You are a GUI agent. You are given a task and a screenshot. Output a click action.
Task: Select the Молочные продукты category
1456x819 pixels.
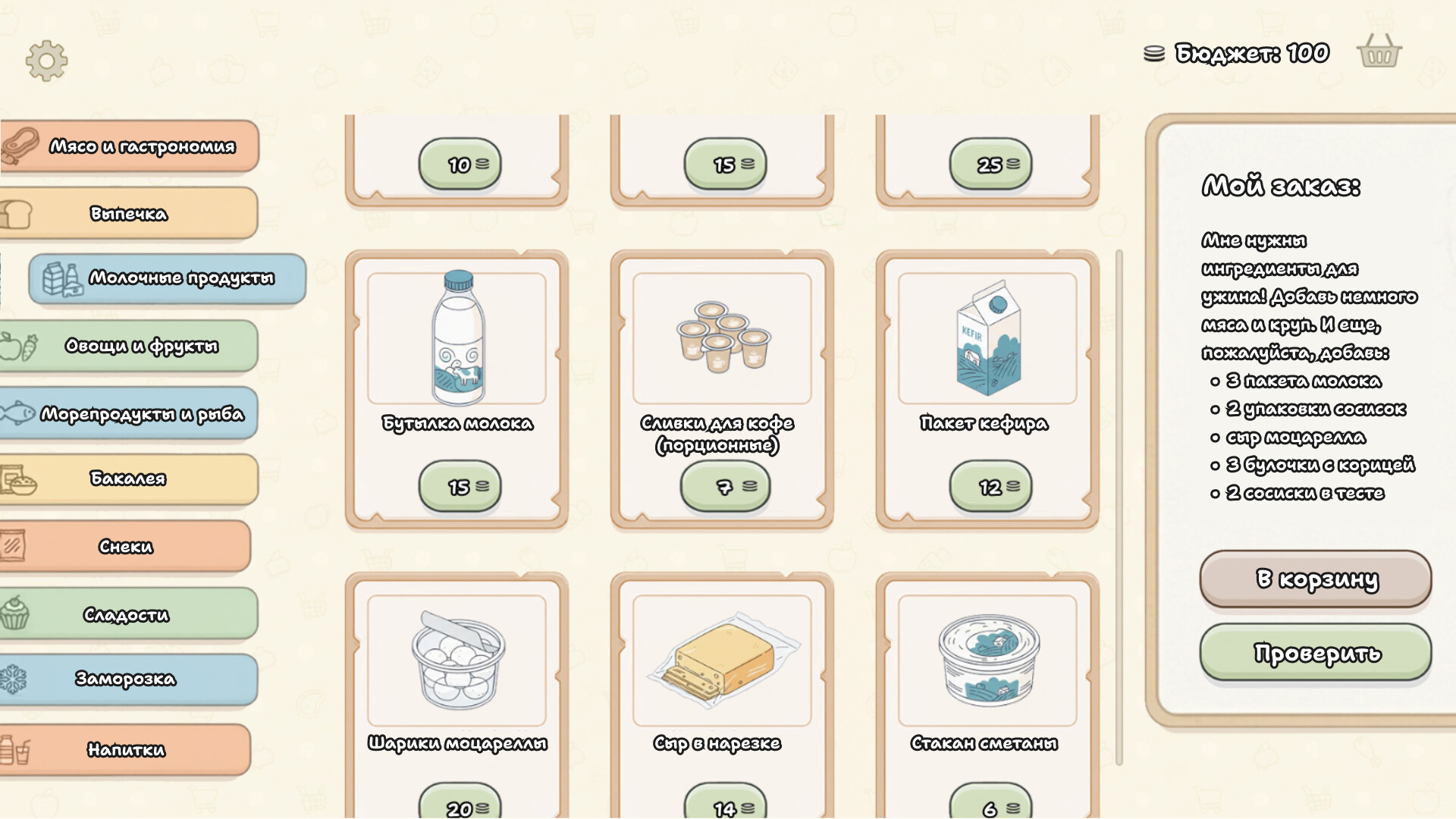point(168,278)
